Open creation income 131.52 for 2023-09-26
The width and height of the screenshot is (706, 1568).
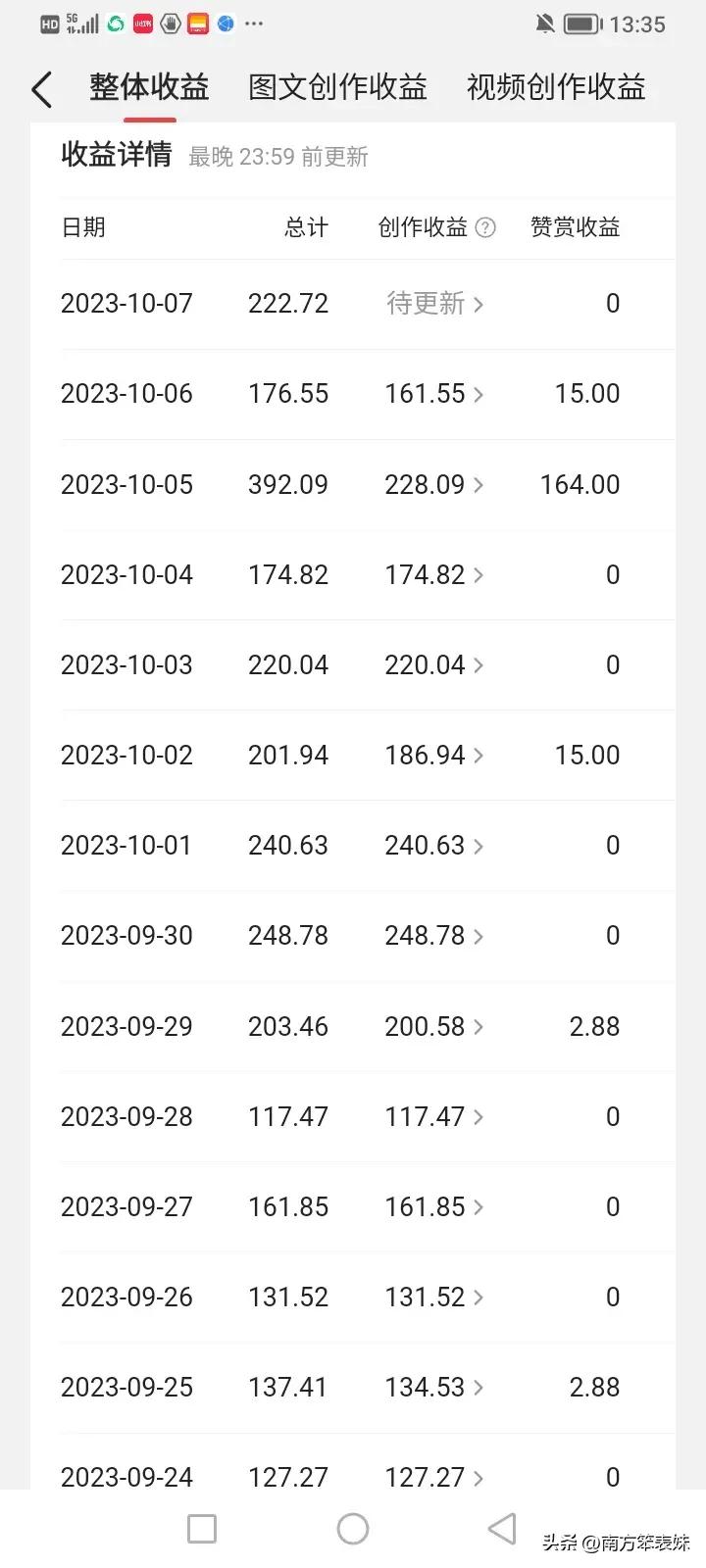click(x=434, y=1298)
